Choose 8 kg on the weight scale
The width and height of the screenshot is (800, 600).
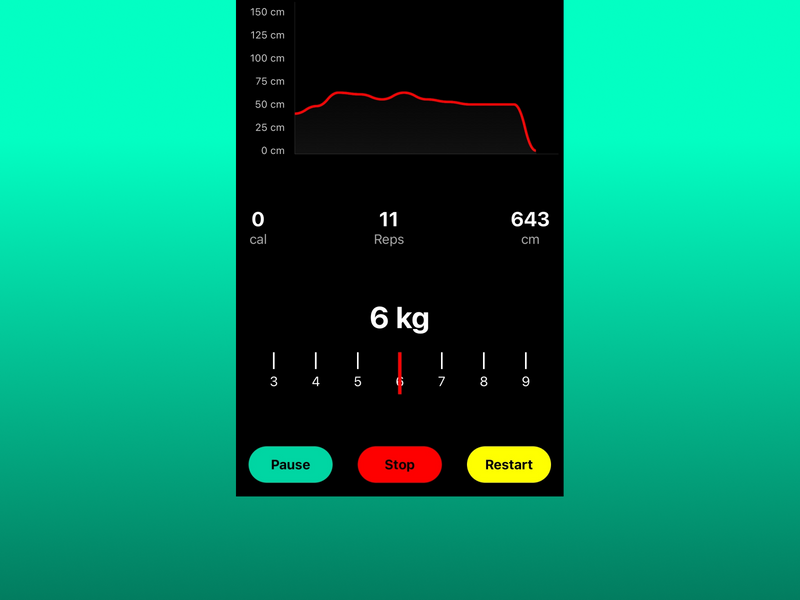pos(484,371)
